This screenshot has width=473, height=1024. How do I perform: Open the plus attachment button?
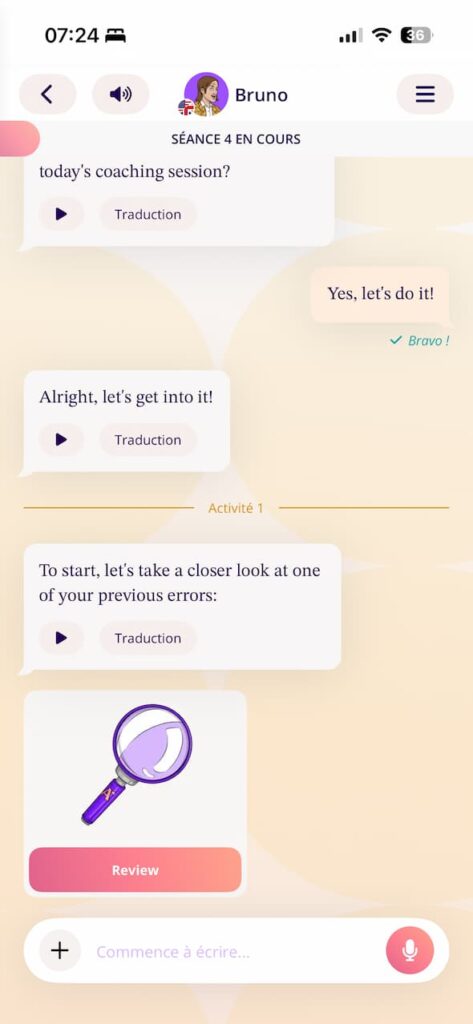(x=59, y=951)
